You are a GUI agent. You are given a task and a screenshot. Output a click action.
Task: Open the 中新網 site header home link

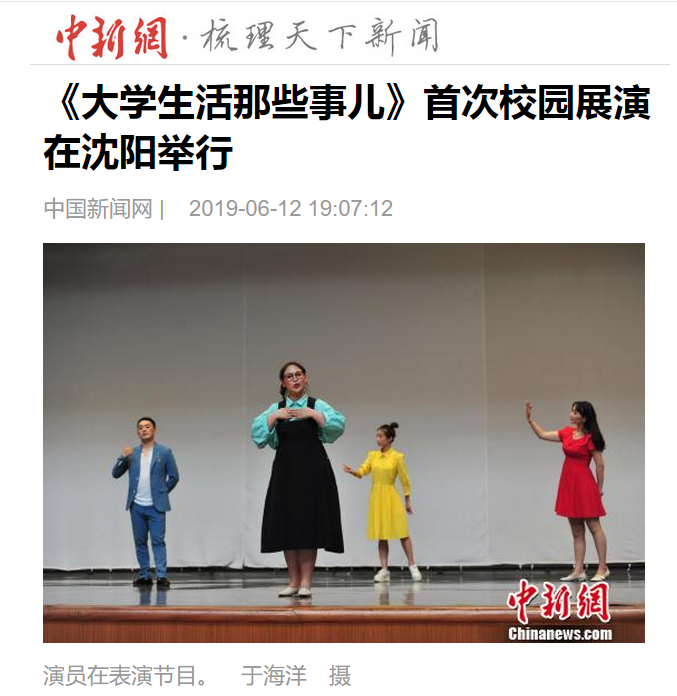(112, 38)
